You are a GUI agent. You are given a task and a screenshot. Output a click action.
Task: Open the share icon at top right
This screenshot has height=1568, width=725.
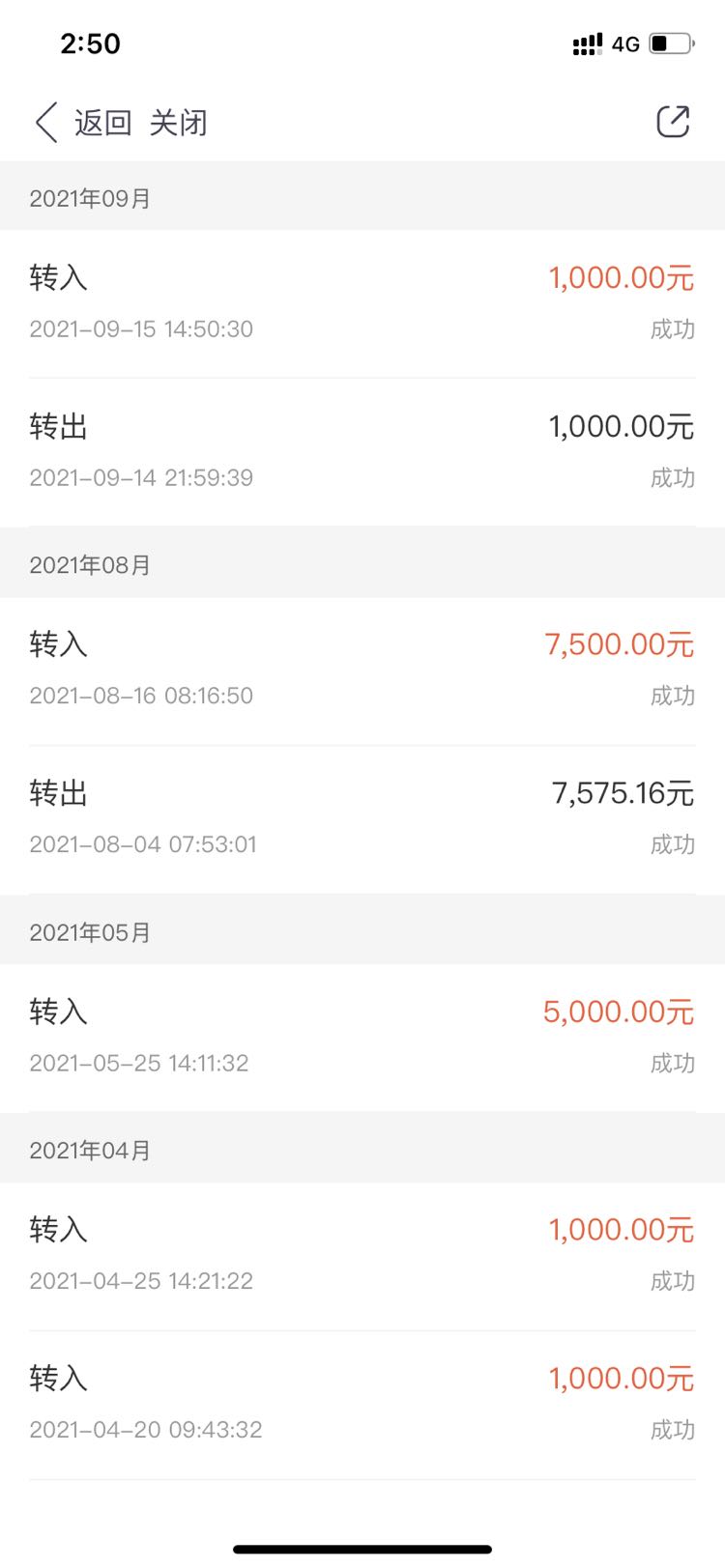(x=673, y=122)
